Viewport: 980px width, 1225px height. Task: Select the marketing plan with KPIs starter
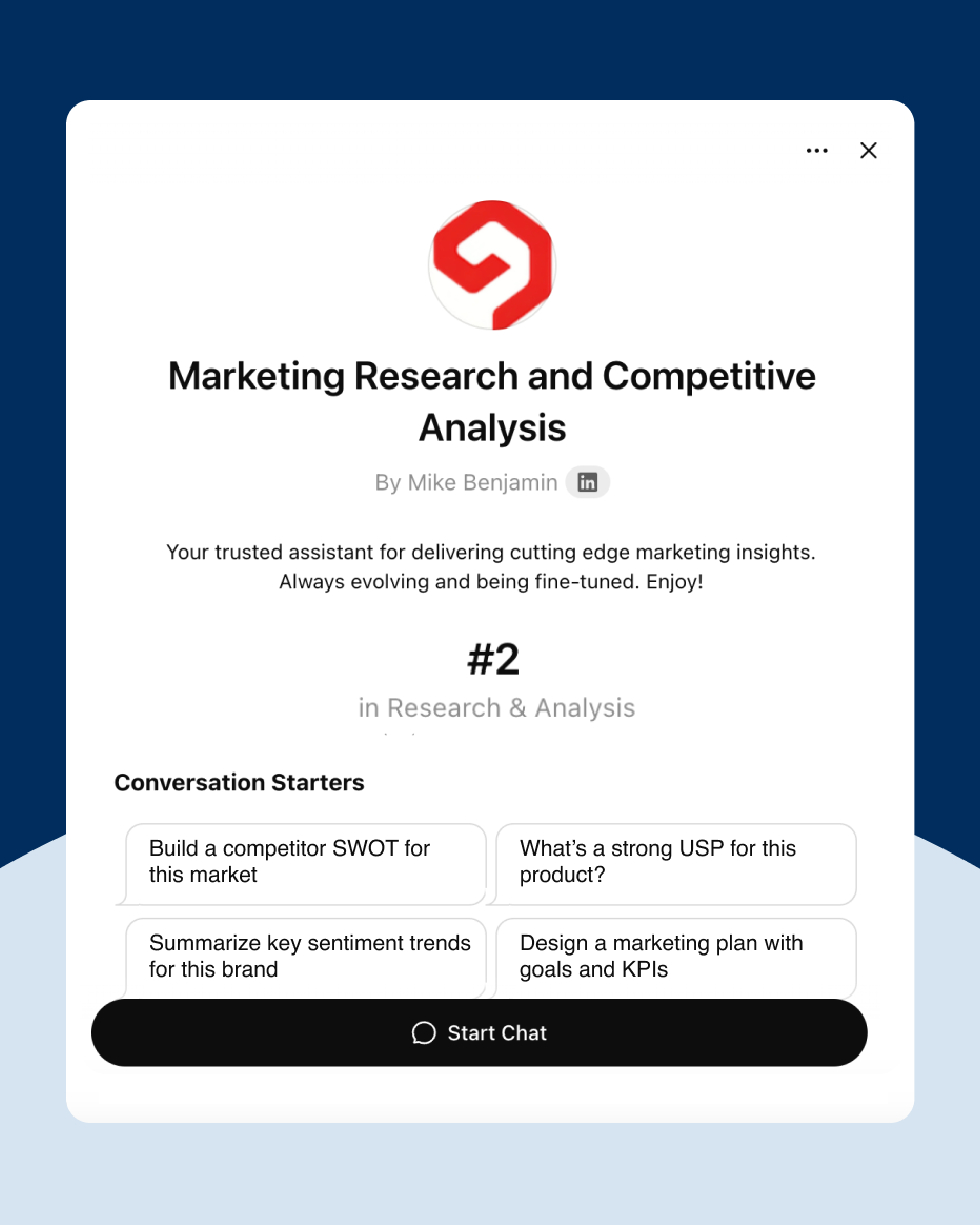(676, 957)
